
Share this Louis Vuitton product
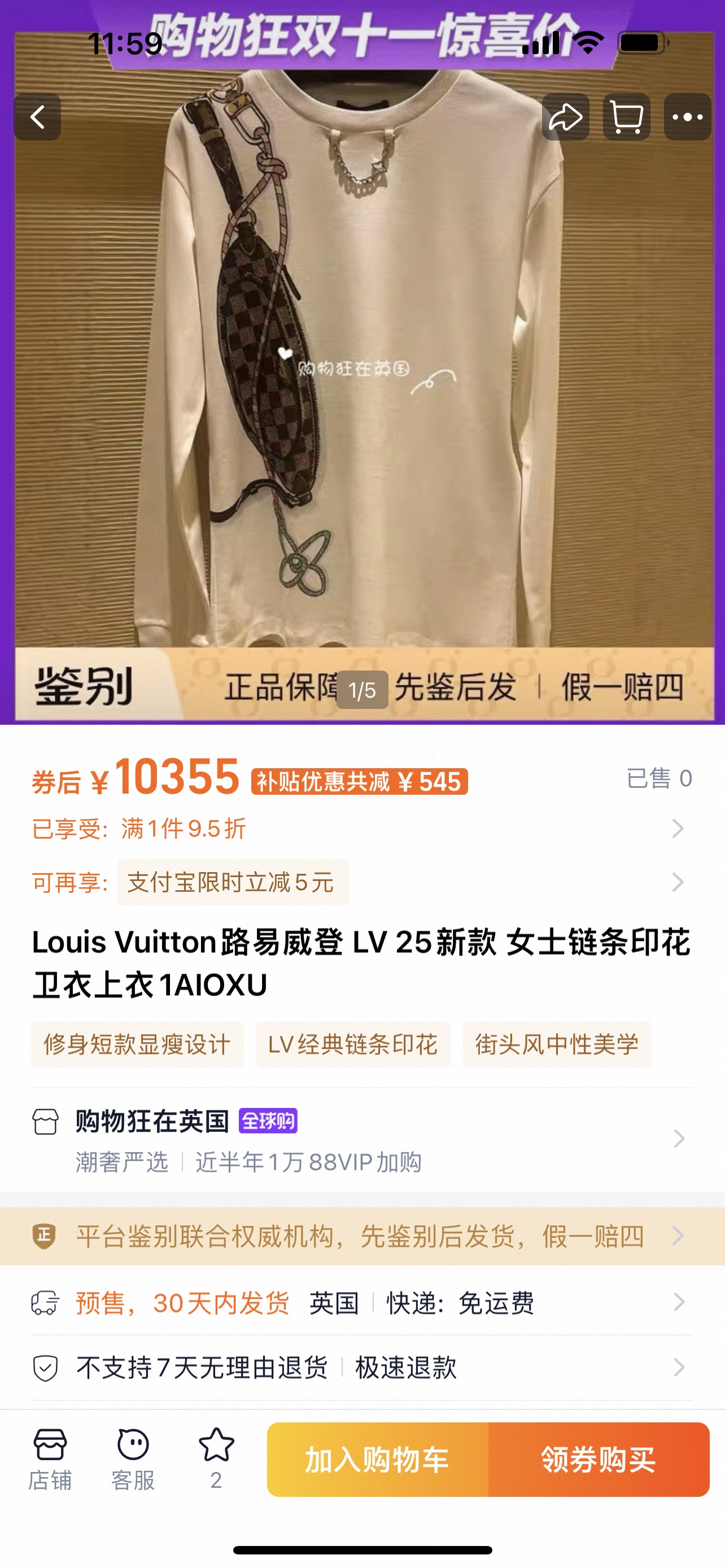click(566, 117)
